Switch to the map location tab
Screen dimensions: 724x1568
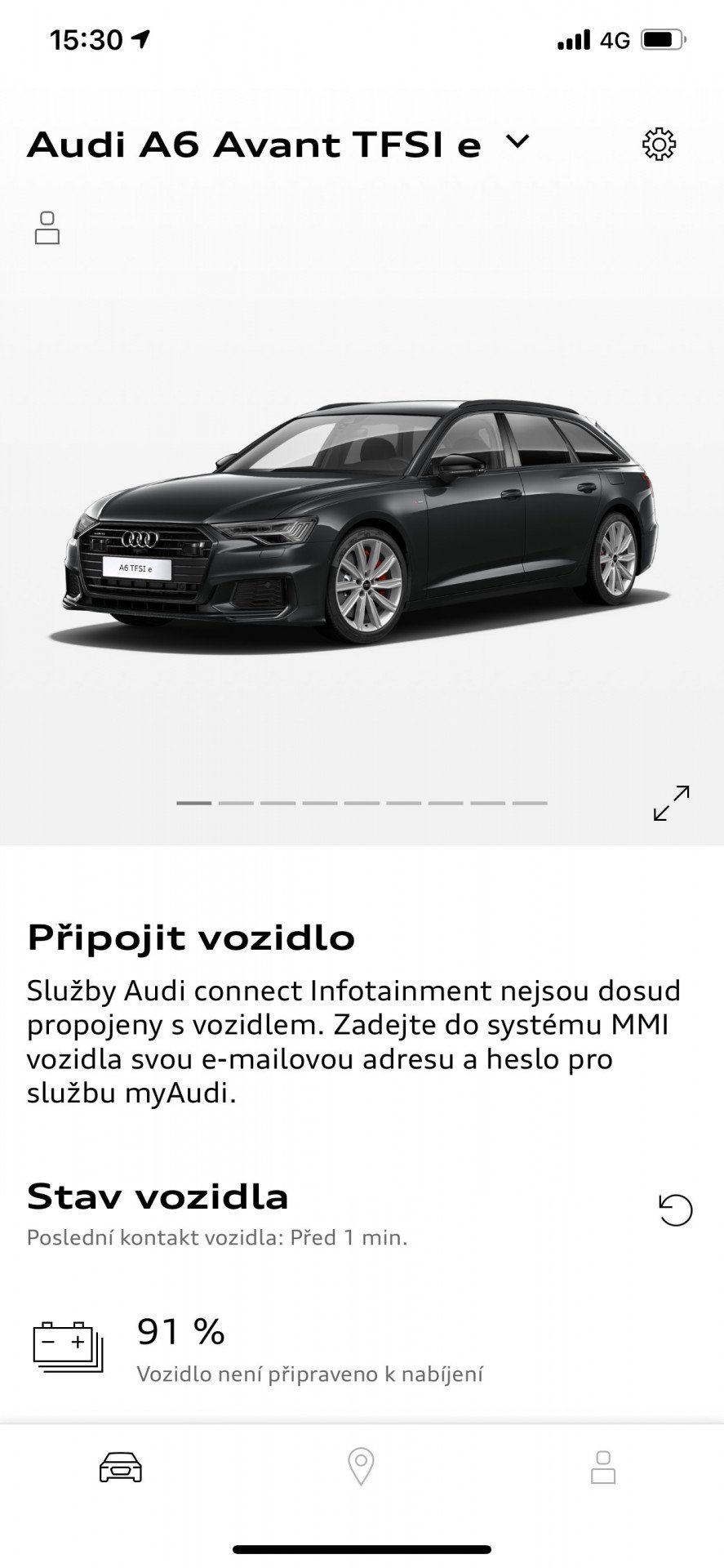click(361, 1467)
